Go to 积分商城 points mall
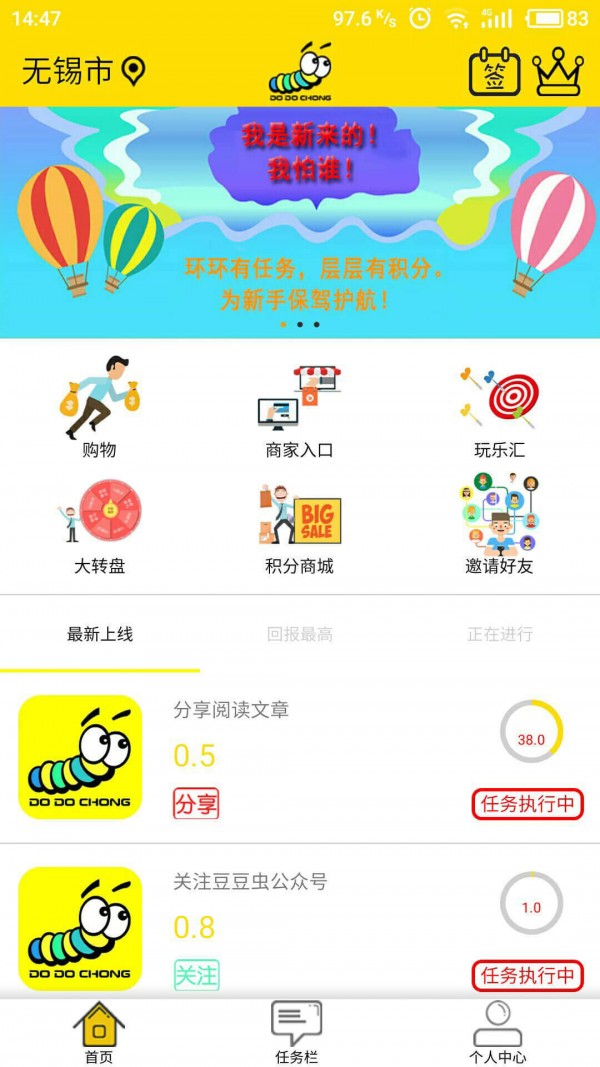The height and width of the screenshot is (1067, 600). click(299, 526)
